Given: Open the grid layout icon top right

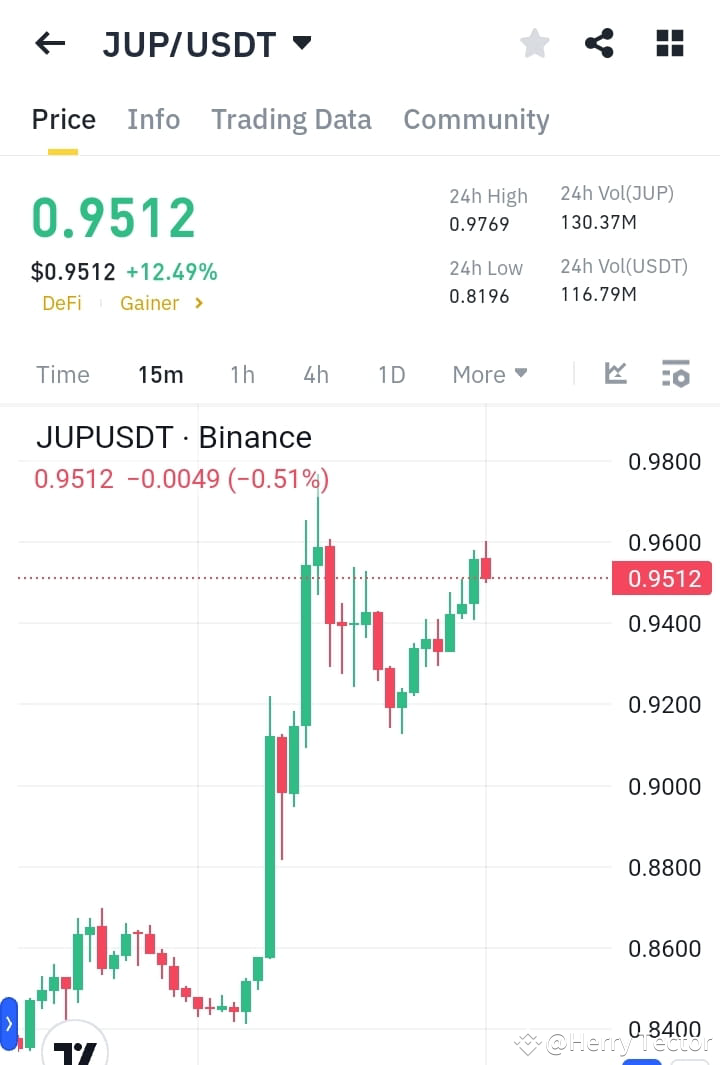Looking at the screenshot, I should tap(668, 43).
